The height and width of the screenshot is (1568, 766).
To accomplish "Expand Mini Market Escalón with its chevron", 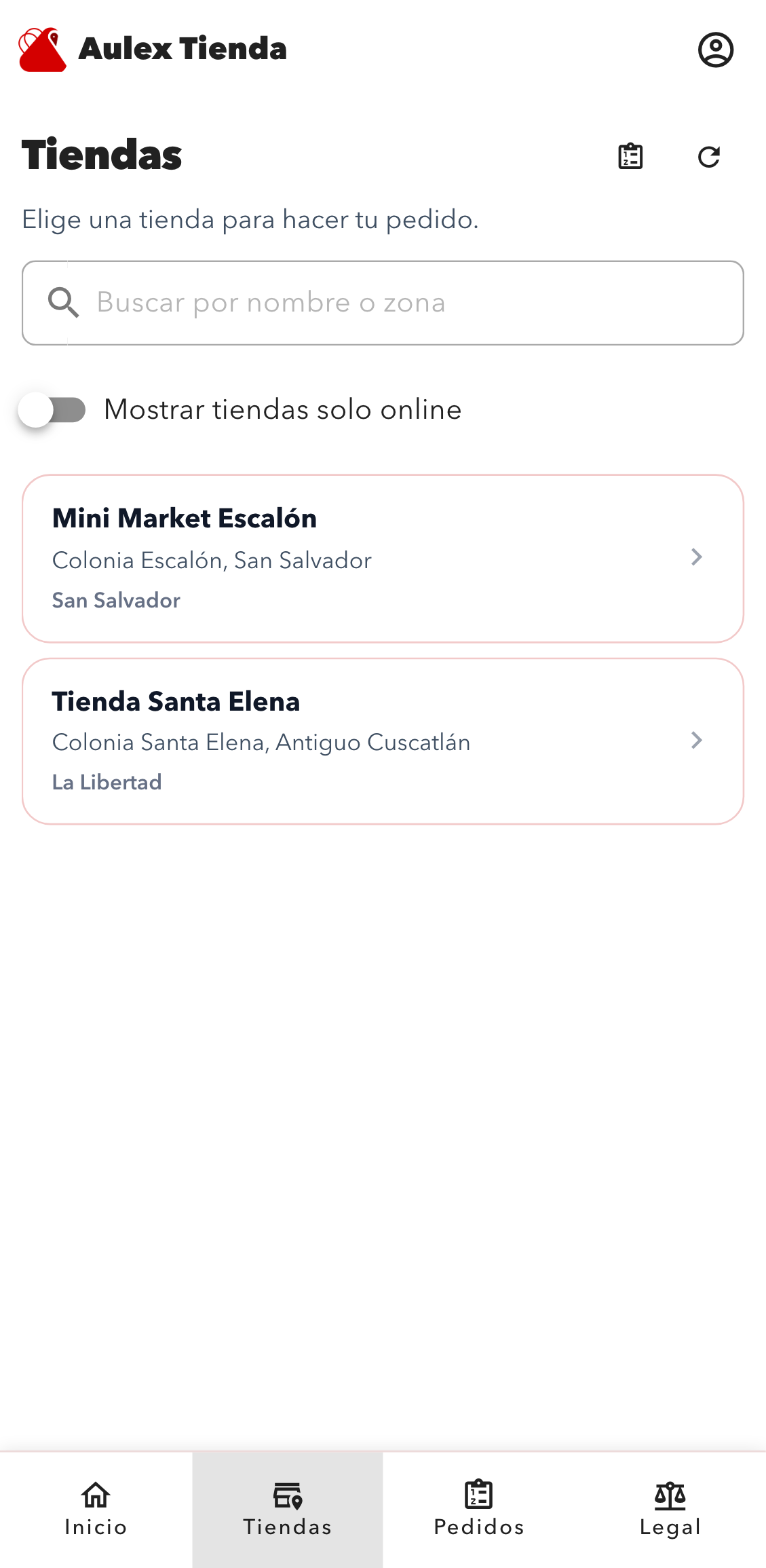I will [x=697, y=558].
